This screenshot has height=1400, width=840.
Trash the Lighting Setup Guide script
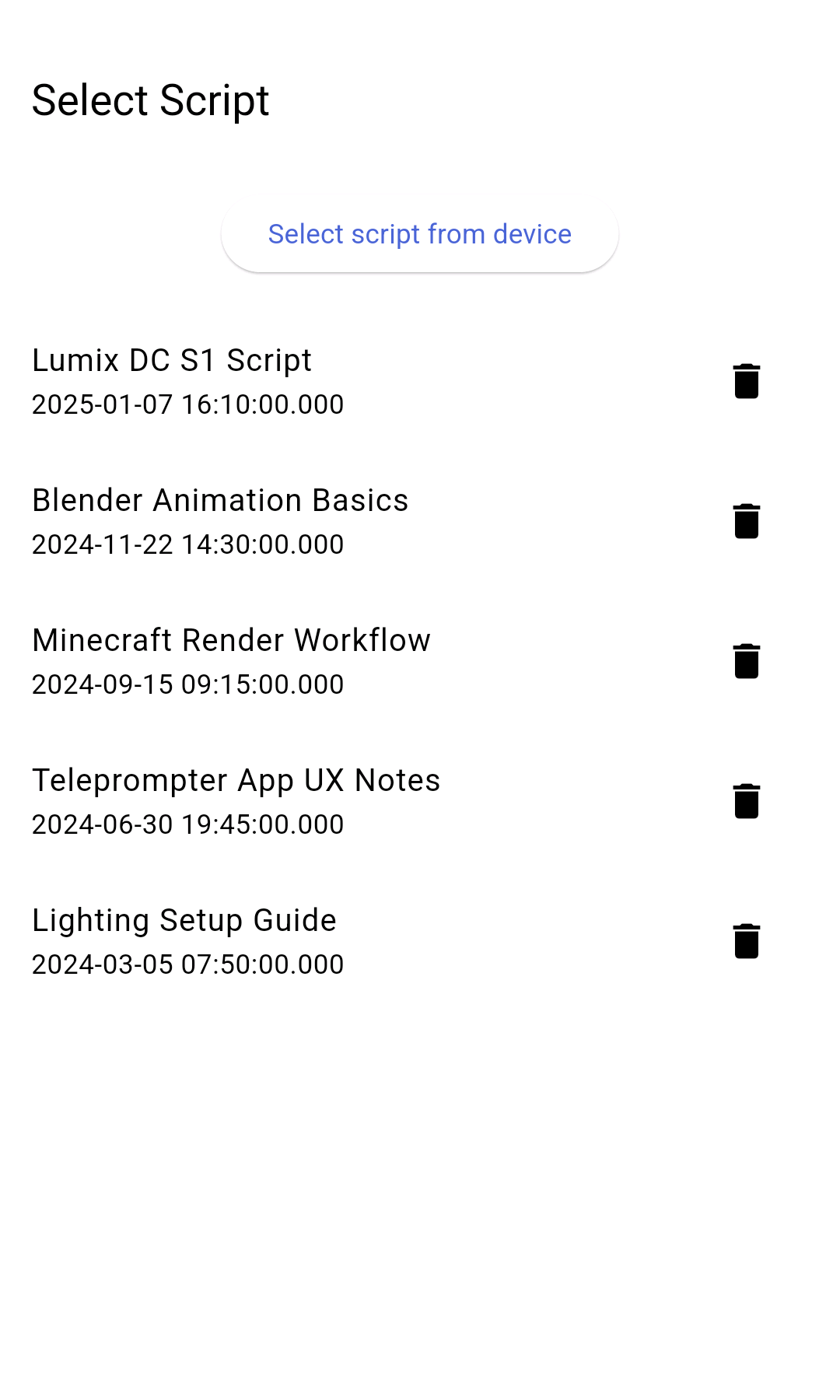747,941
